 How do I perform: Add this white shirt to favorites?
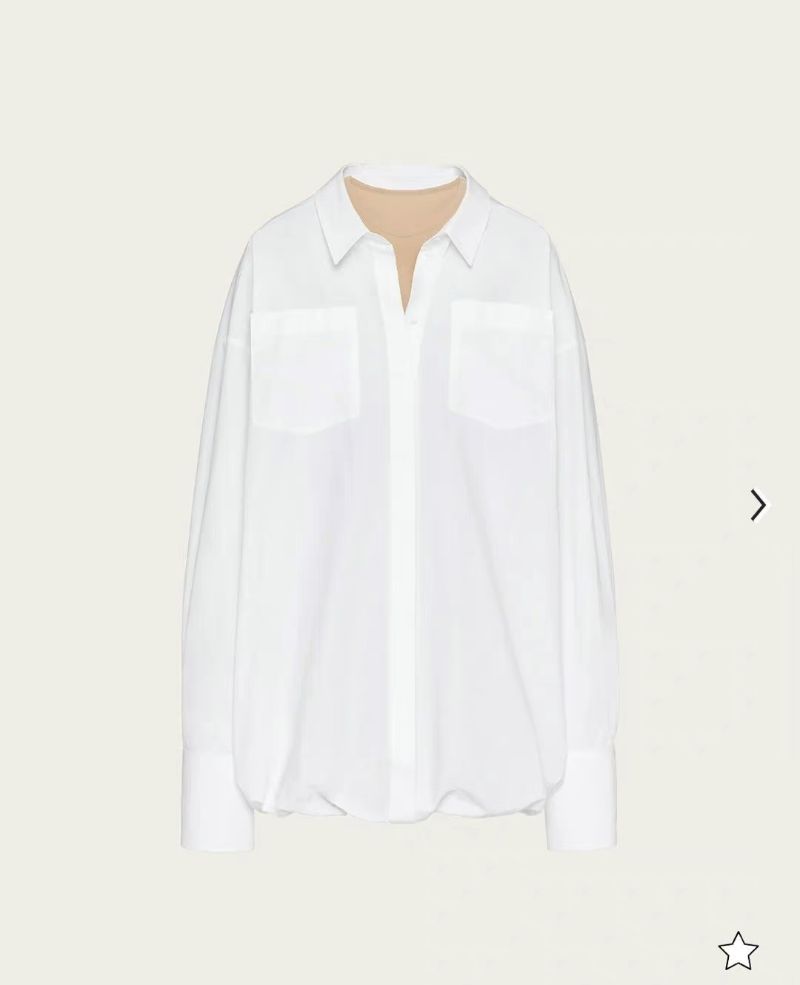coord(738,951)
